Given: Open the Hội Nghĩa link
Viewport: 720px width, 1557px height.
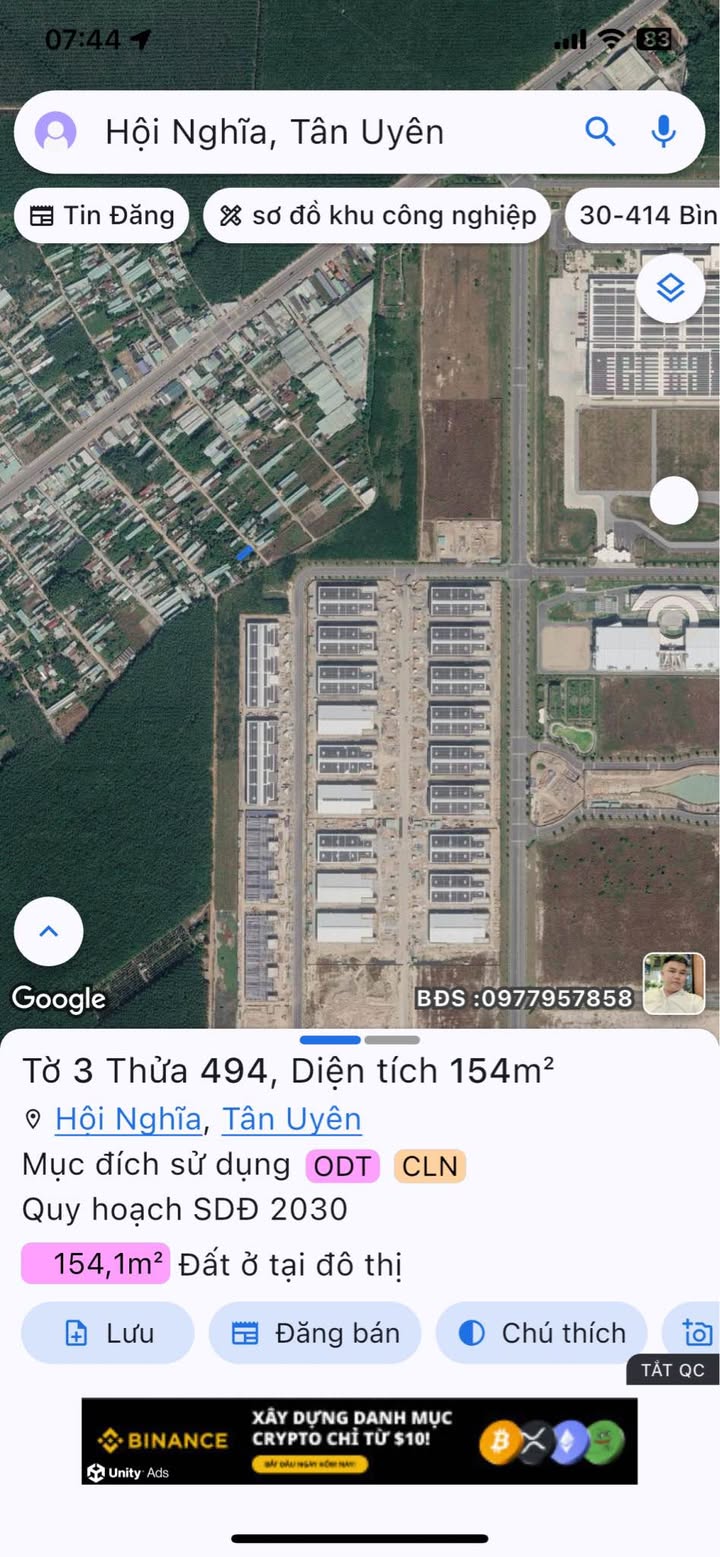Looking at the screenshot, I should click(128, 1118).
